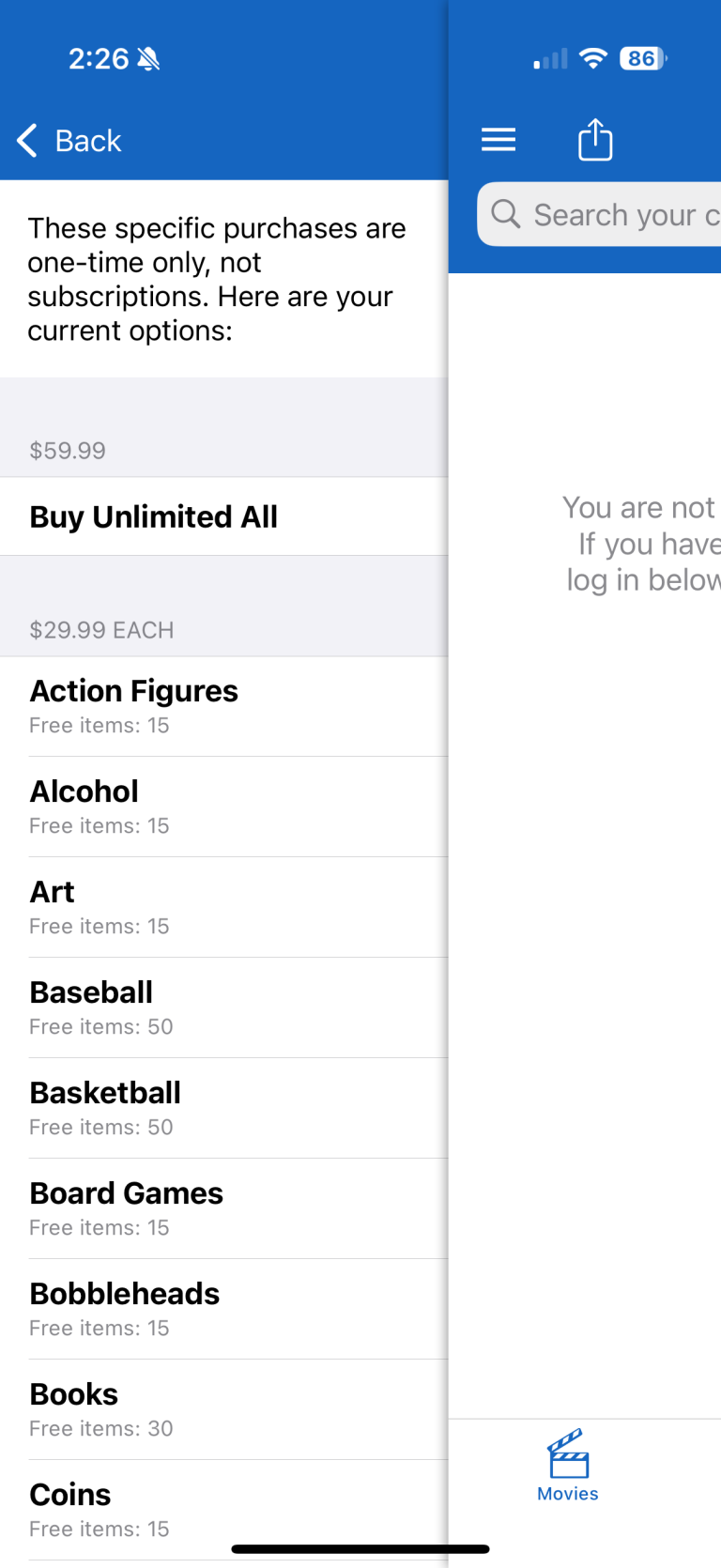Select the Art category
Image resolution: width=721 pixels, height=1568 pixels.
click(x=223, y=907)
